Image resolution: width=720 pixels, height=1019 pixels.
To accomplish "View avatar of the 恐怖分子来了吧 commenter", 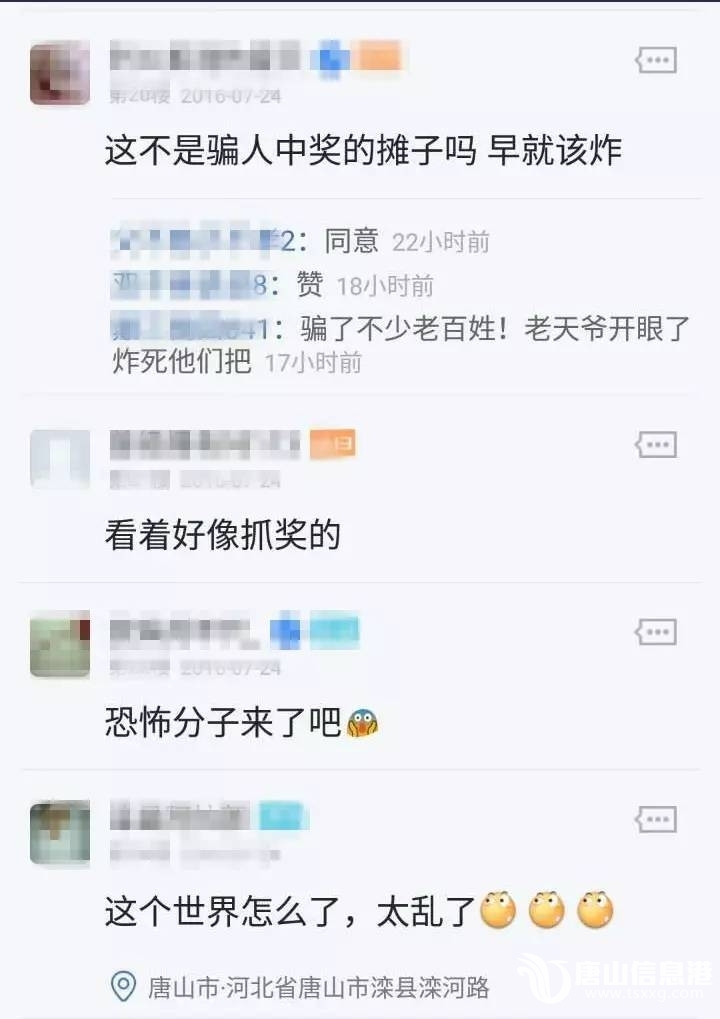I will point(60,646).
